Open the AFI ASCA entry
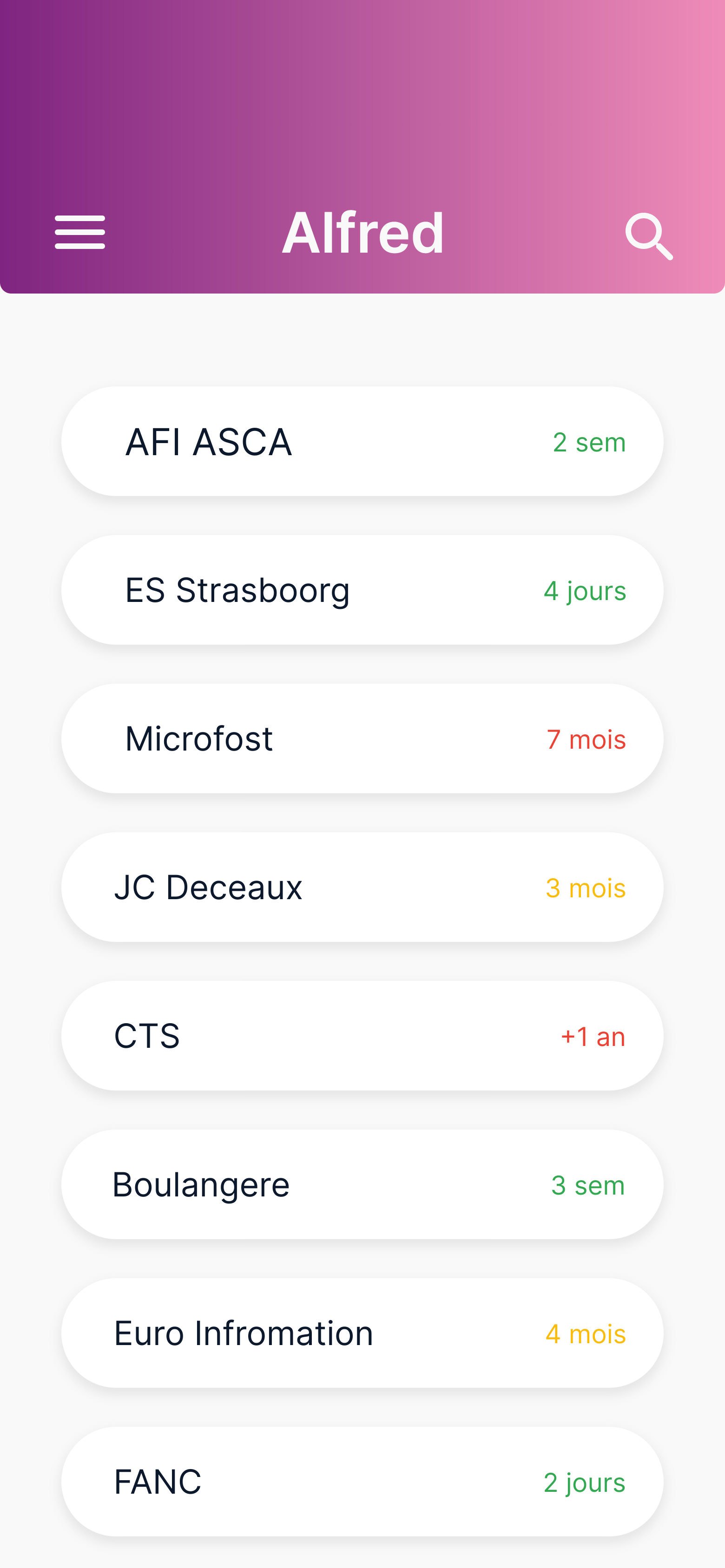Image resolution: width=725 pixels, height=1568 pixels. [362, 441]
